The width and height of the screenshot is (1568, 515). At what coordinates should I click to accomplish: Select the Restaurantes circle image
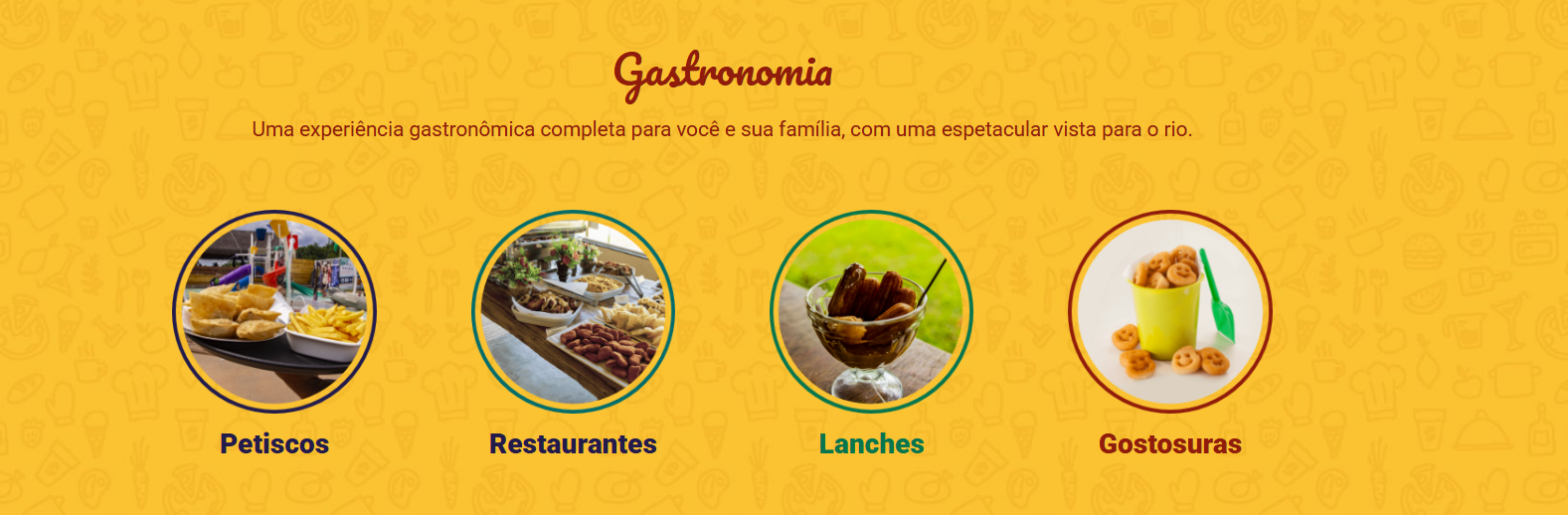pyautogui.click(x=573, y=311)
